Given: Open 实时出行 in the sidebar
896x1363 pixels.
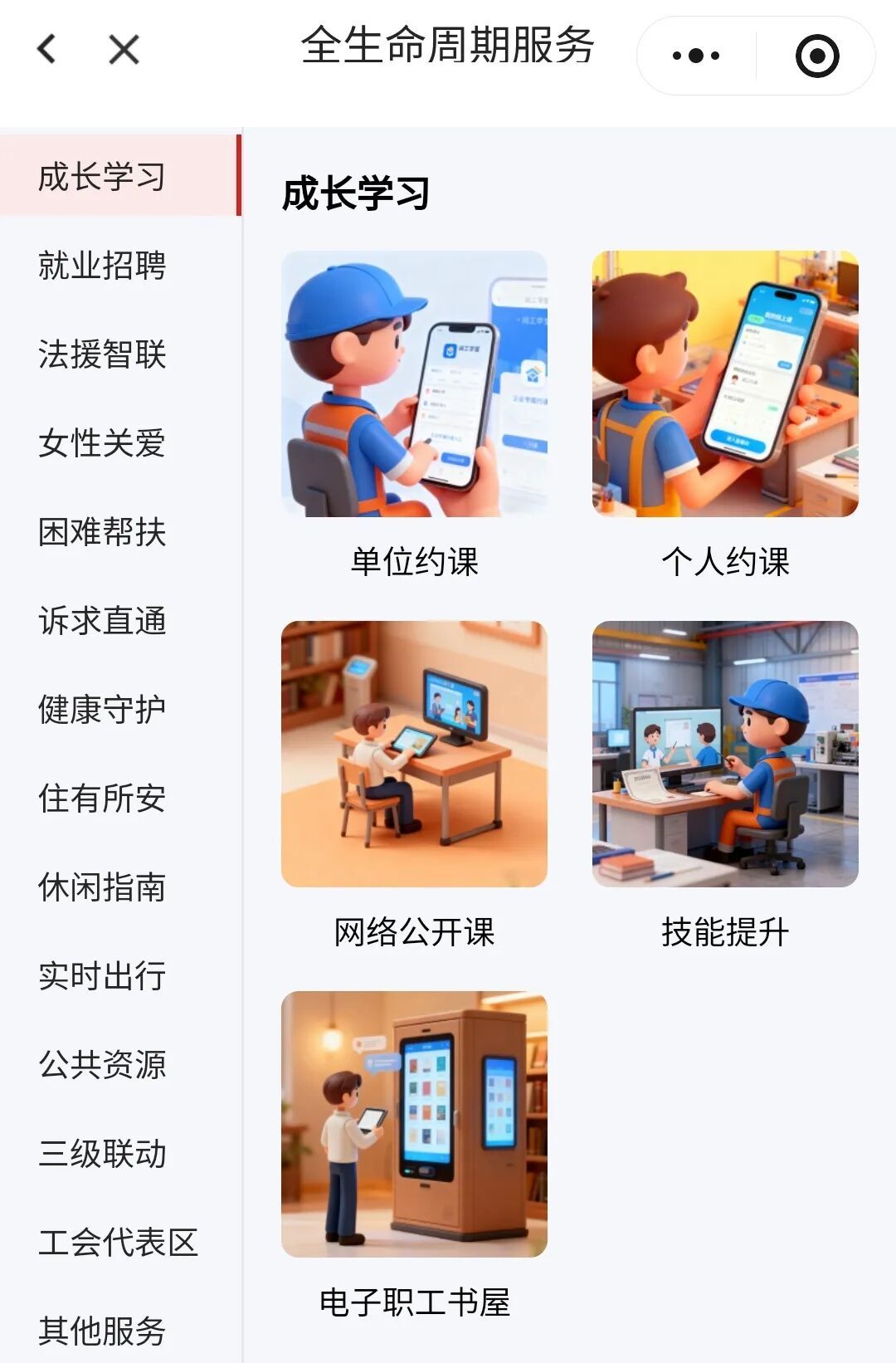Looking at the screenshot, I should 102,976.
